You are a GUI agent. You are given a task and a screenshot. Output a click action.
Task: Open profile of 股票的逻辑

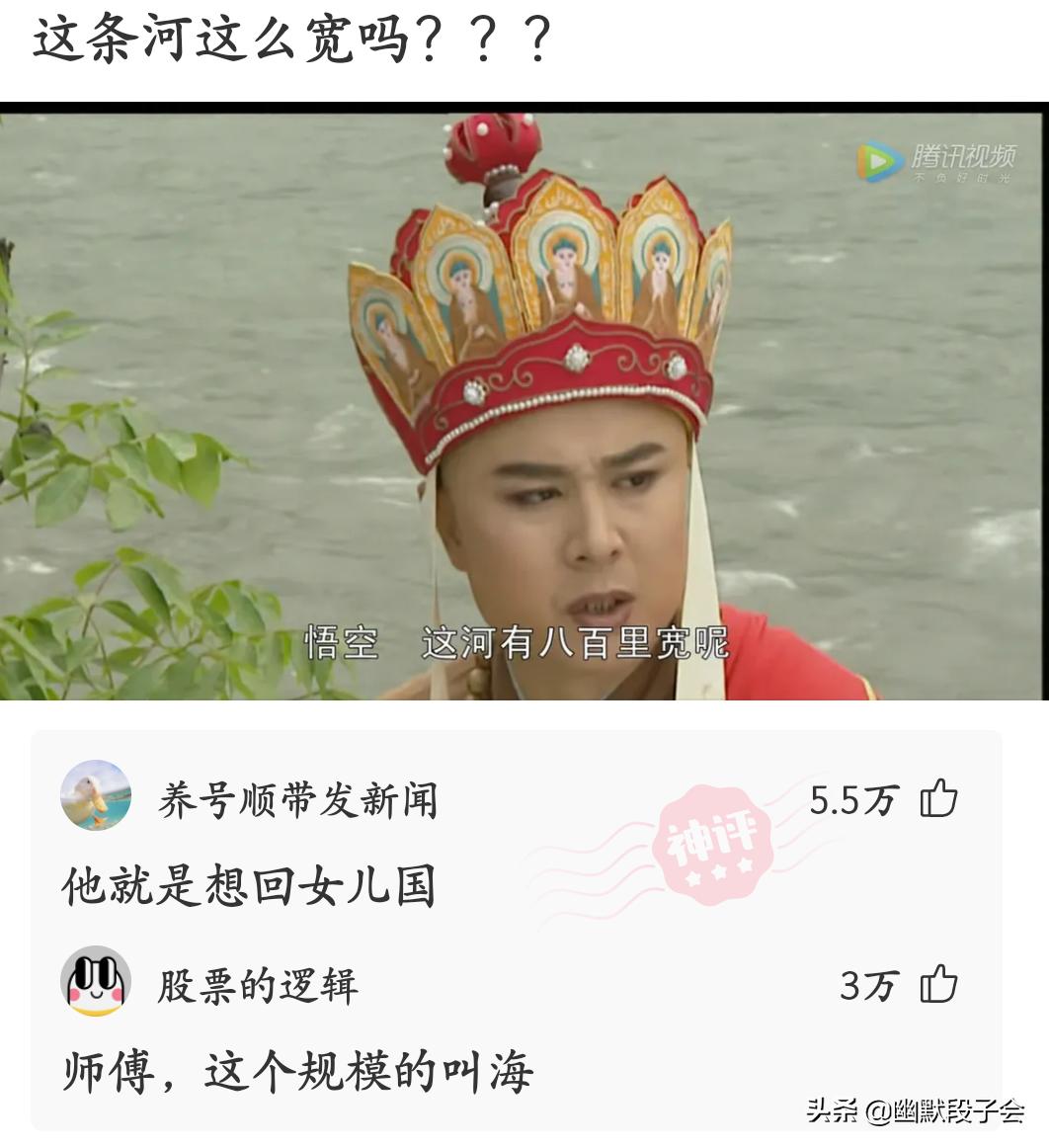pyautogui.click(x=259, y=983)
